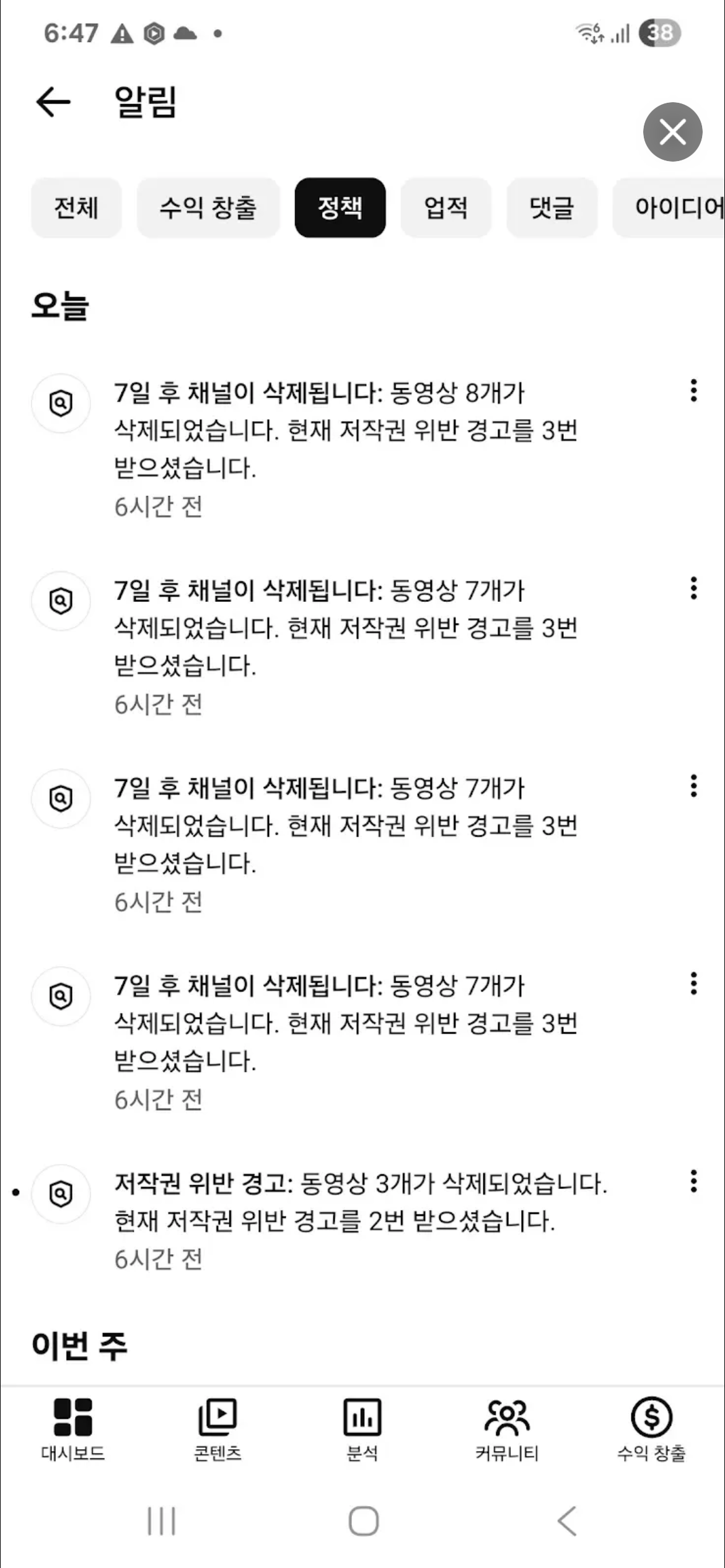This screenshot has width=725, height=1568.
Task: Switch to the 수익 창출 chip
Action: coord(208,207)
